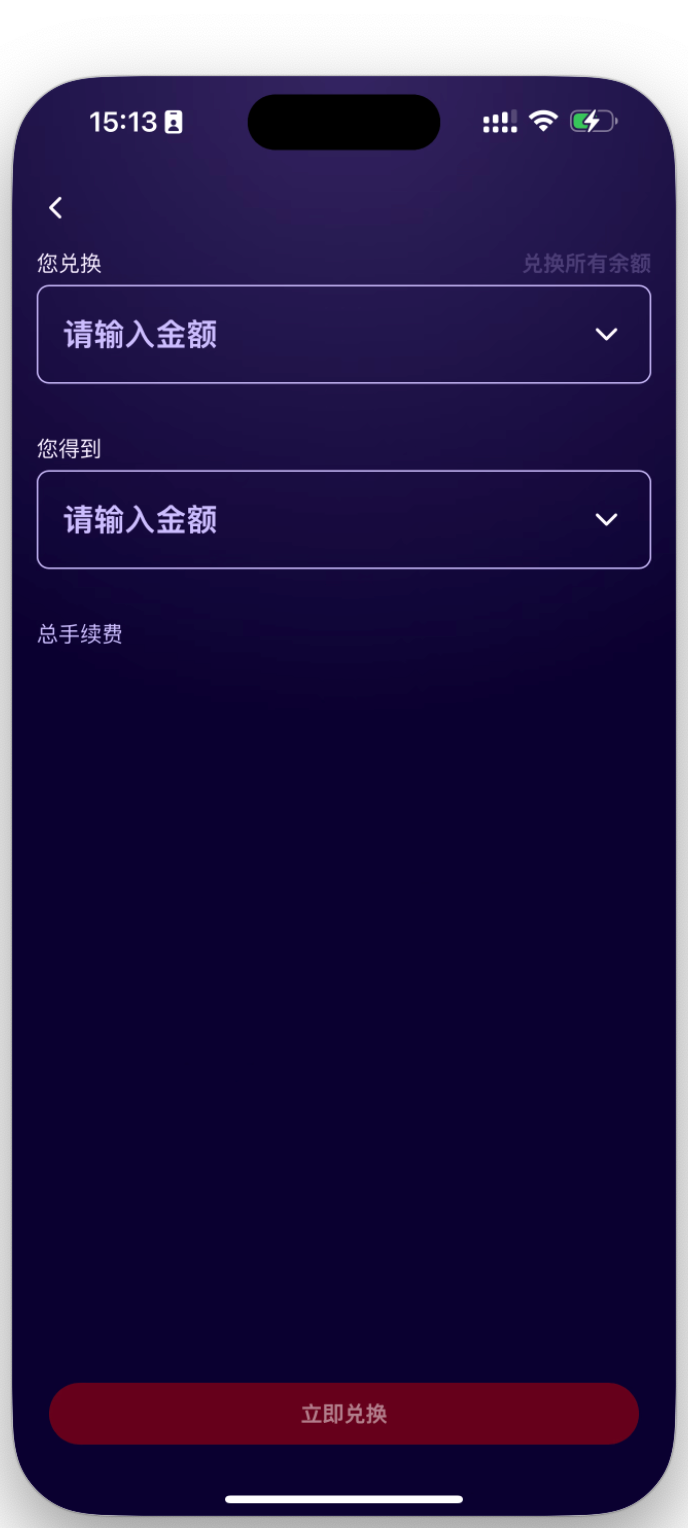Tap 兑换所有余额 to exchange full balance
Screen dimensions: 688x1528
click(586, 263)
